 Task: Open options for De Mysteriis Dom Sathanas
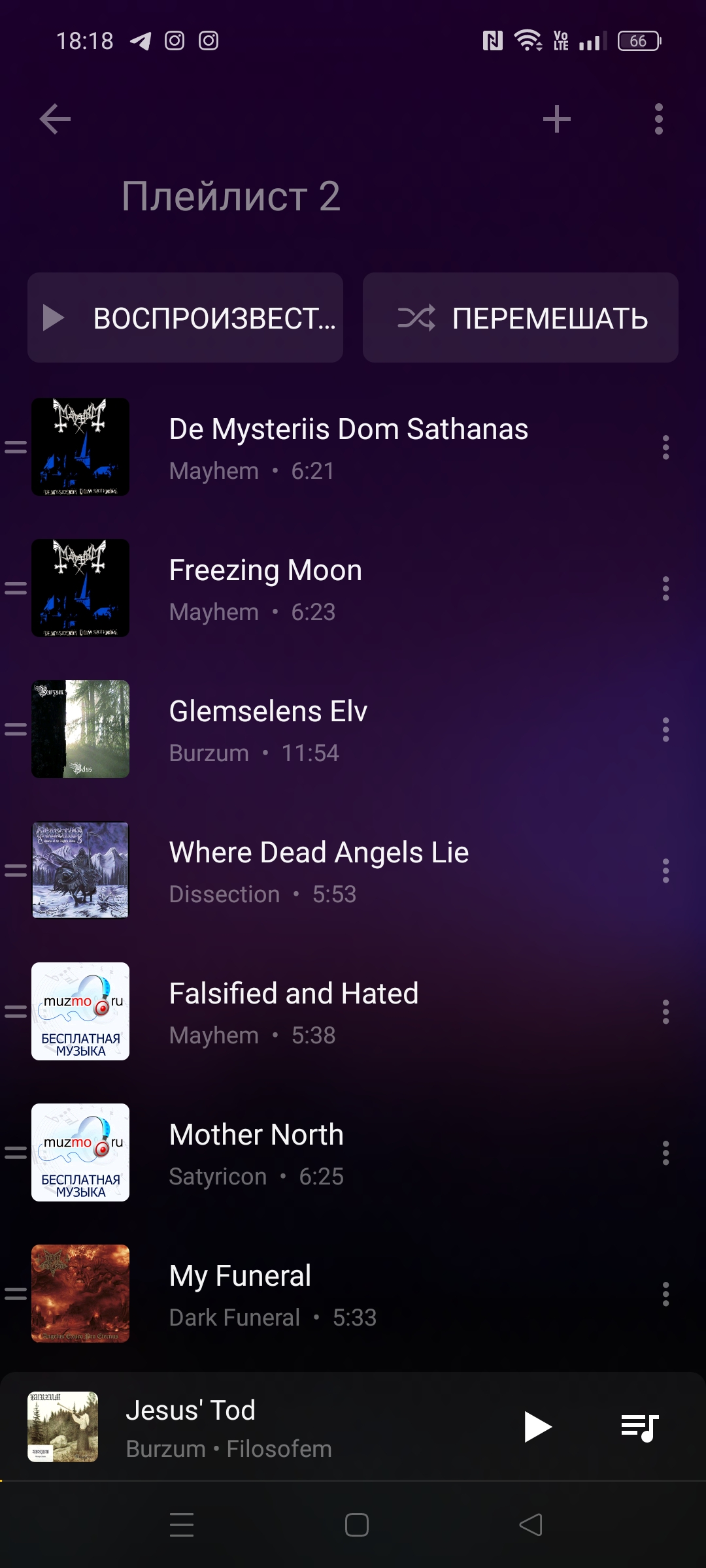click(665, 448)
